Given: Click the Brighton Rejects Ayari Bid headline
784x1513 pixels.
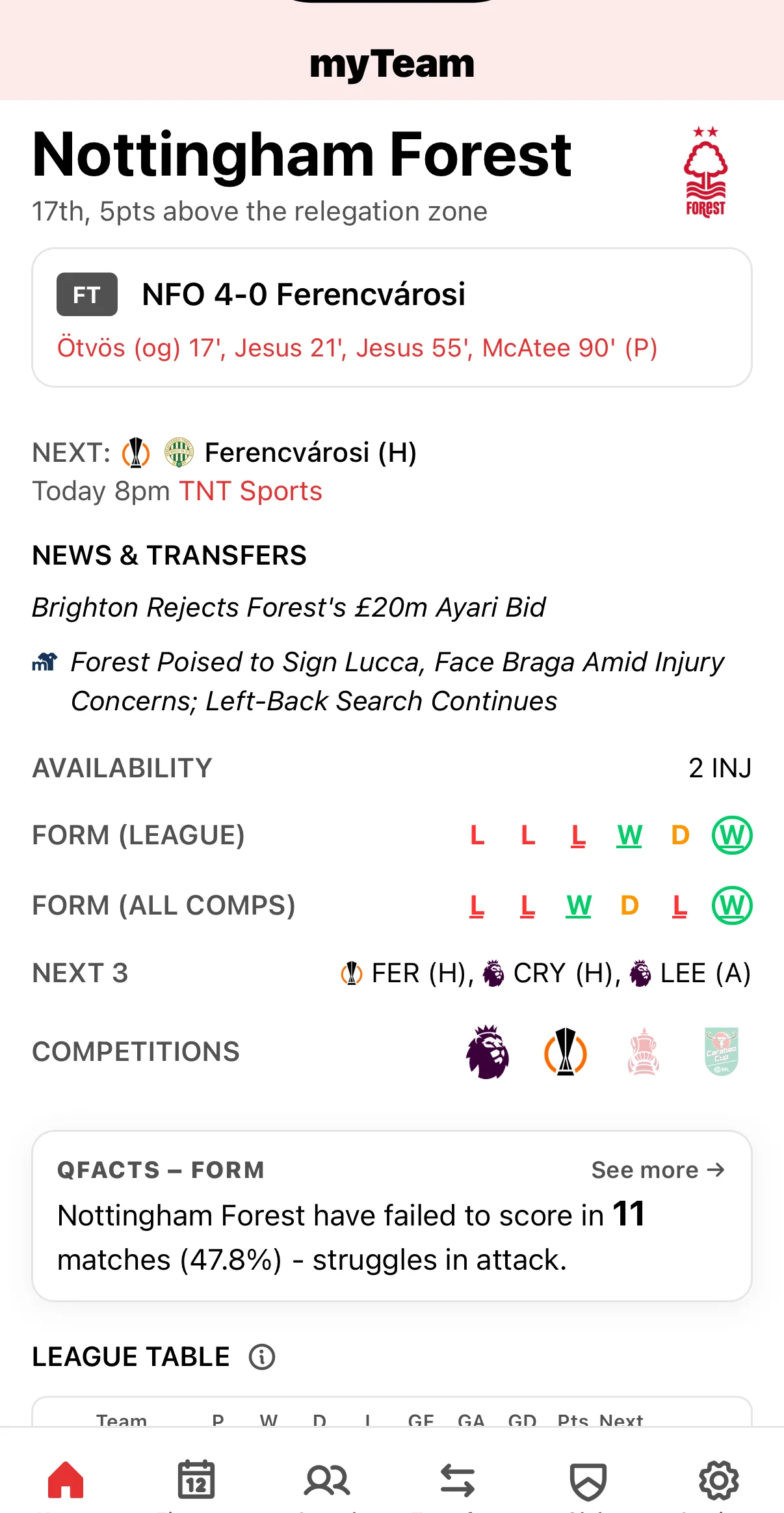Looking at the screenshot, I should coord(288,607).
